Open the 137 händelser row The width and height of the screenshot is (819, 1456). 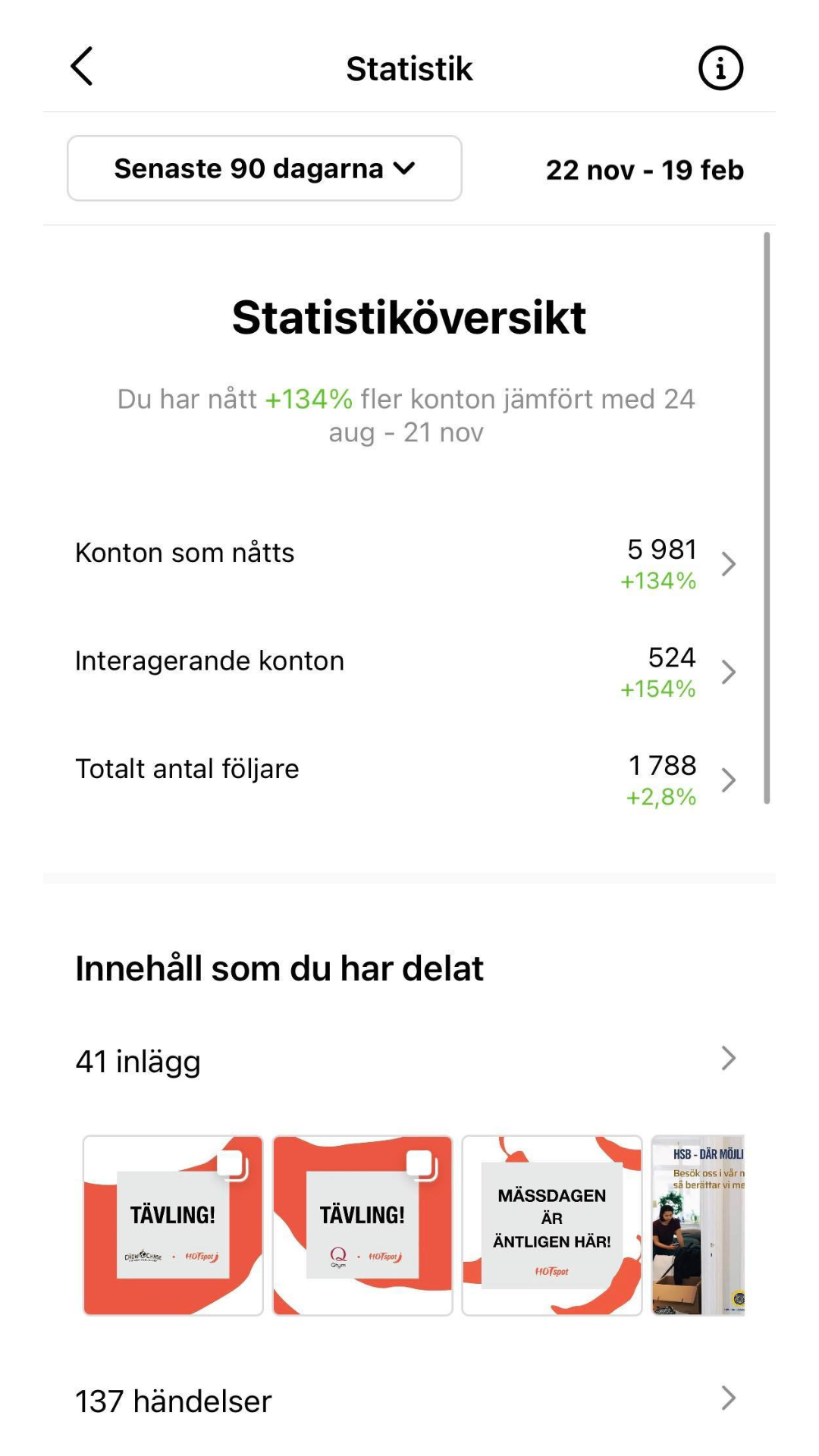[406, 1400]
